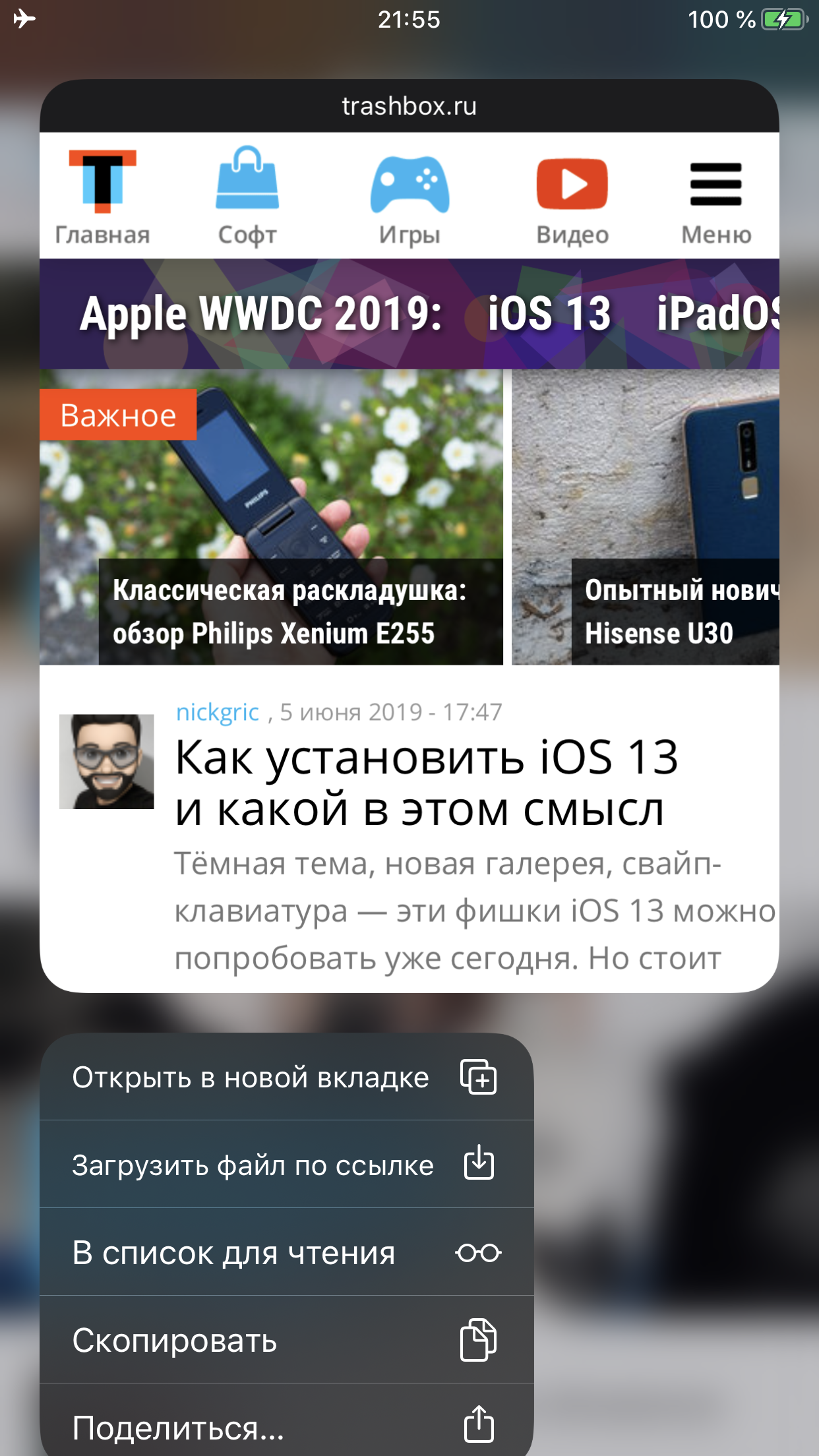Tap 'Скопировать' to copy the link

[286, 1340]
